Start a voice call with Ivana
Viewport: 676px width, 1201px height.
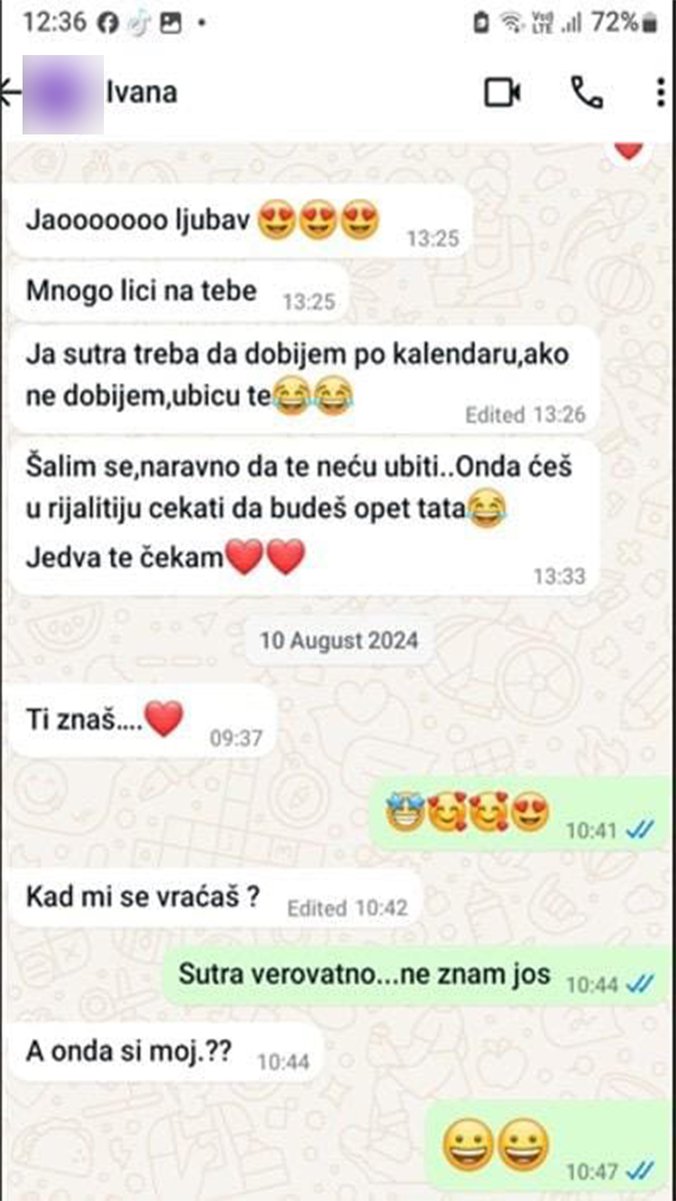click(x=587, y=93)
